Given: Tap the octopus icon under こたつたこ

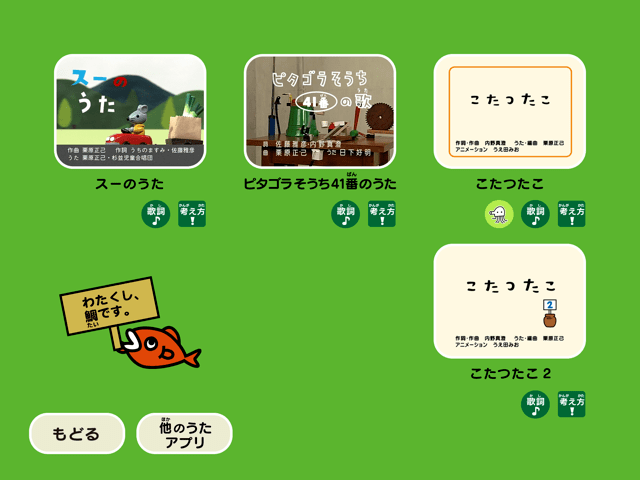Looking at the screenshot, I should click(x=499, y=214).
